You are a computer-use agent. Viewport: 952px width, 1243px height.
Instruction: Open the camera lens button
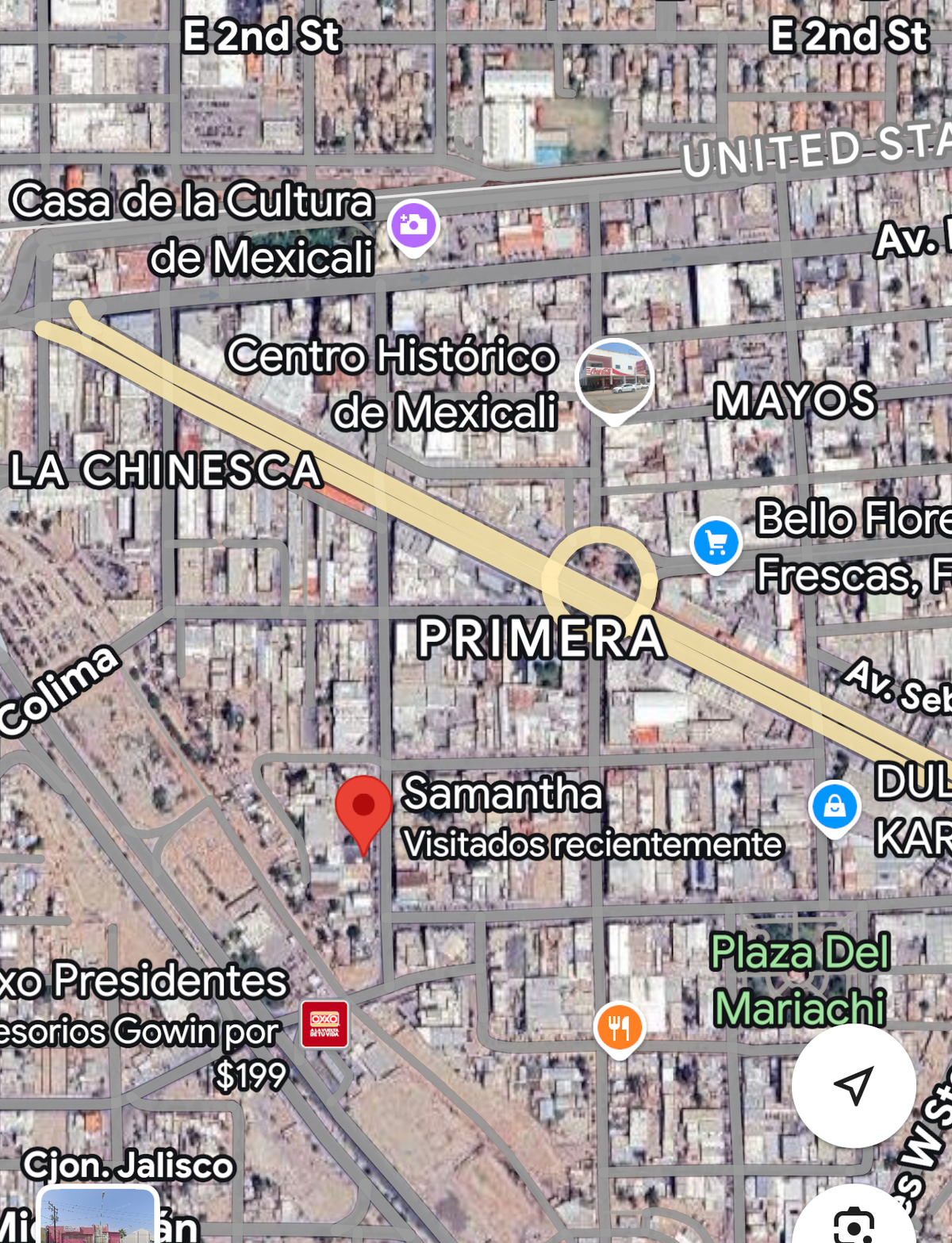(x=854, y=1222)
